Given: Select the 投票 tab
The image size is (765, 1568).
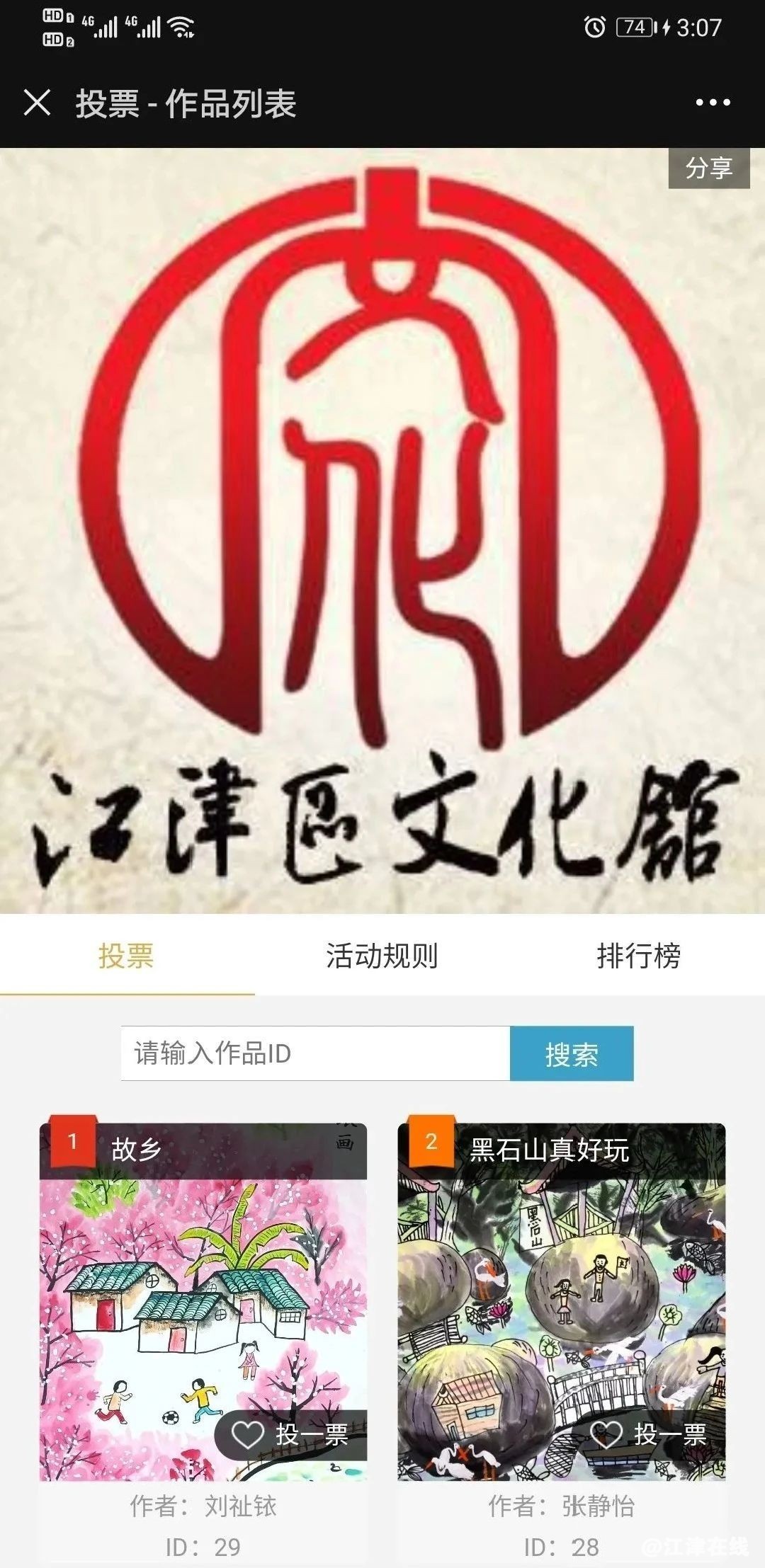Looking at the screenshot, I should coord(126,956).
